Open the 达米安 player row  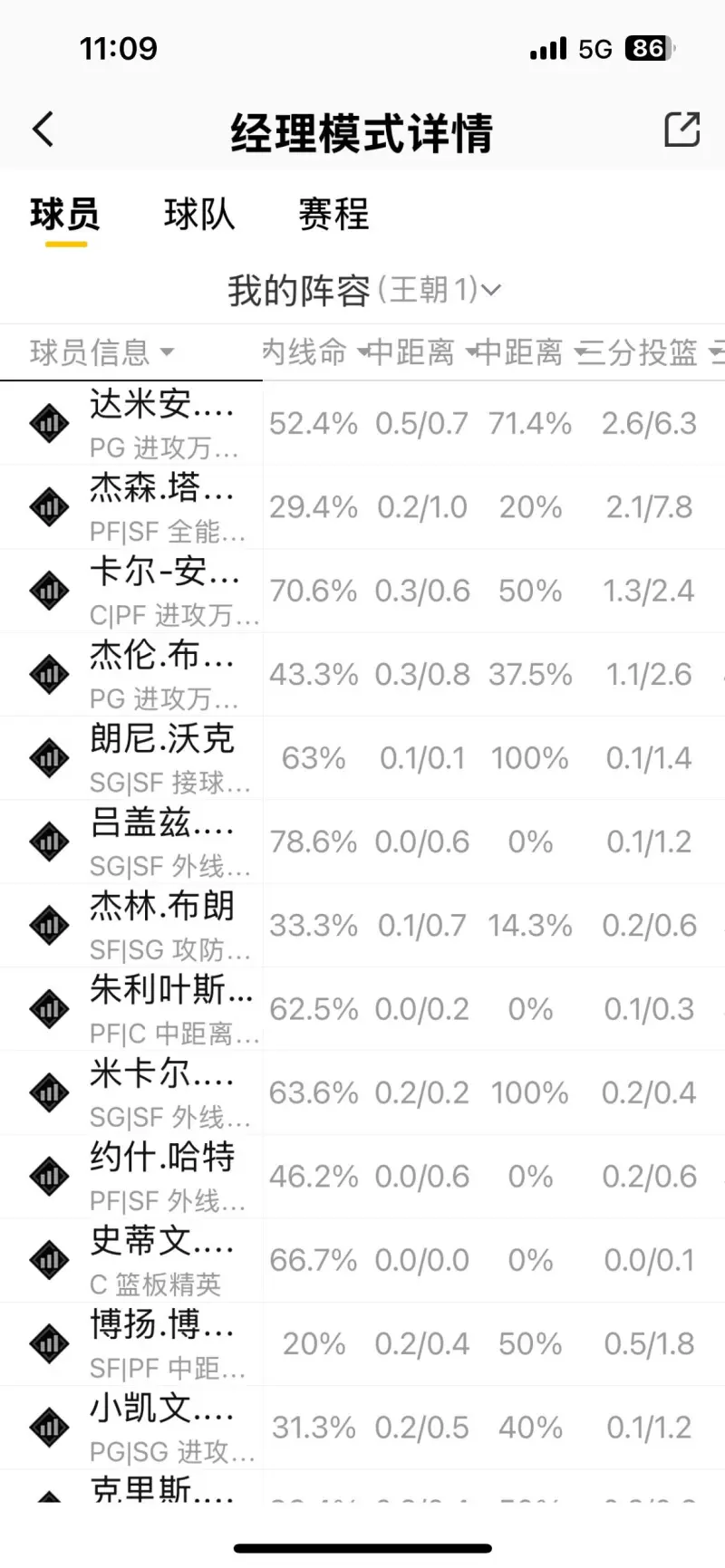pyautogui.click(x=362, y=423)
